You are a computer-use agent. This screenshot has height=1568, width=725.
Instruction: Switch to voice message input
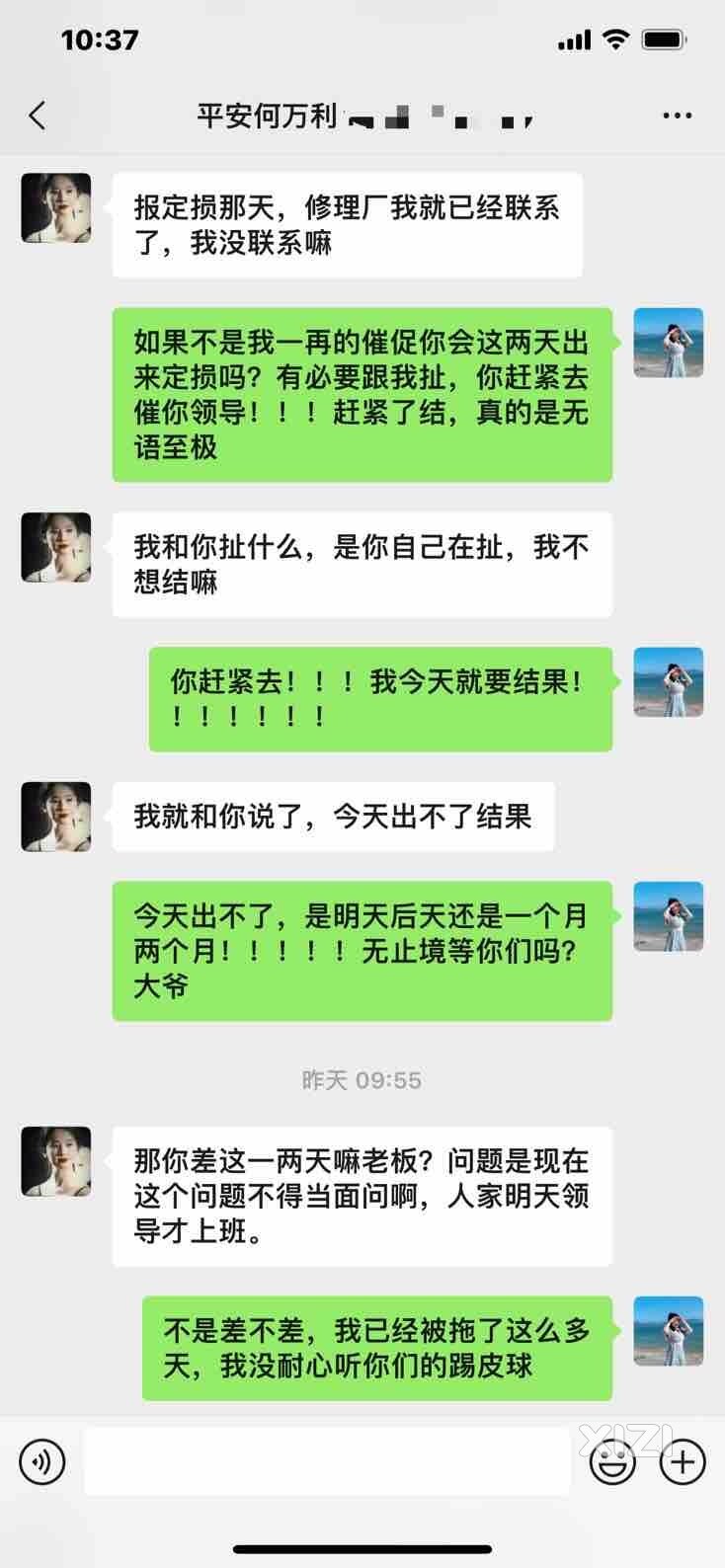(x=41, y=1461)
